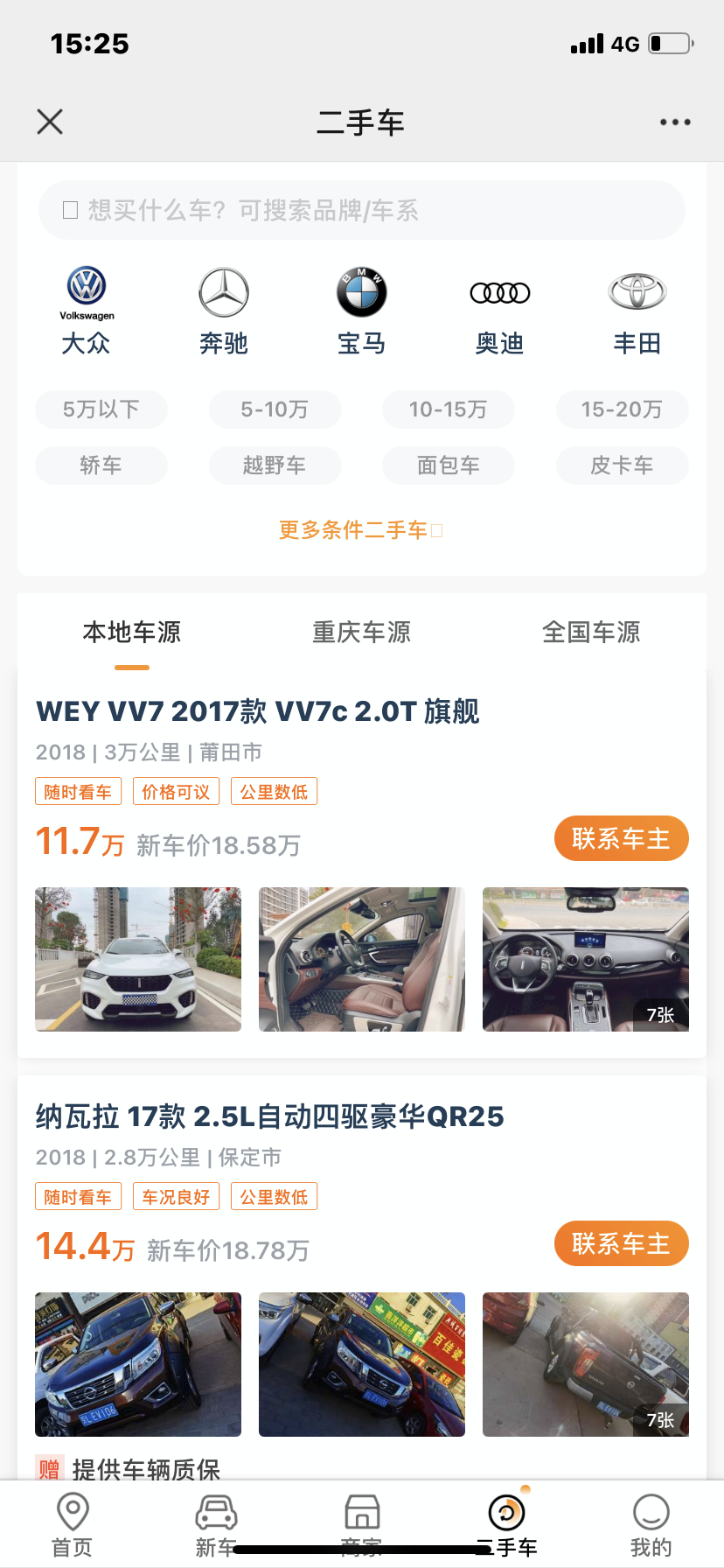The height and width of the screenshot is (1568, 724).
Task: Select the 5万以下 price chip
Action: coord(101,409)
